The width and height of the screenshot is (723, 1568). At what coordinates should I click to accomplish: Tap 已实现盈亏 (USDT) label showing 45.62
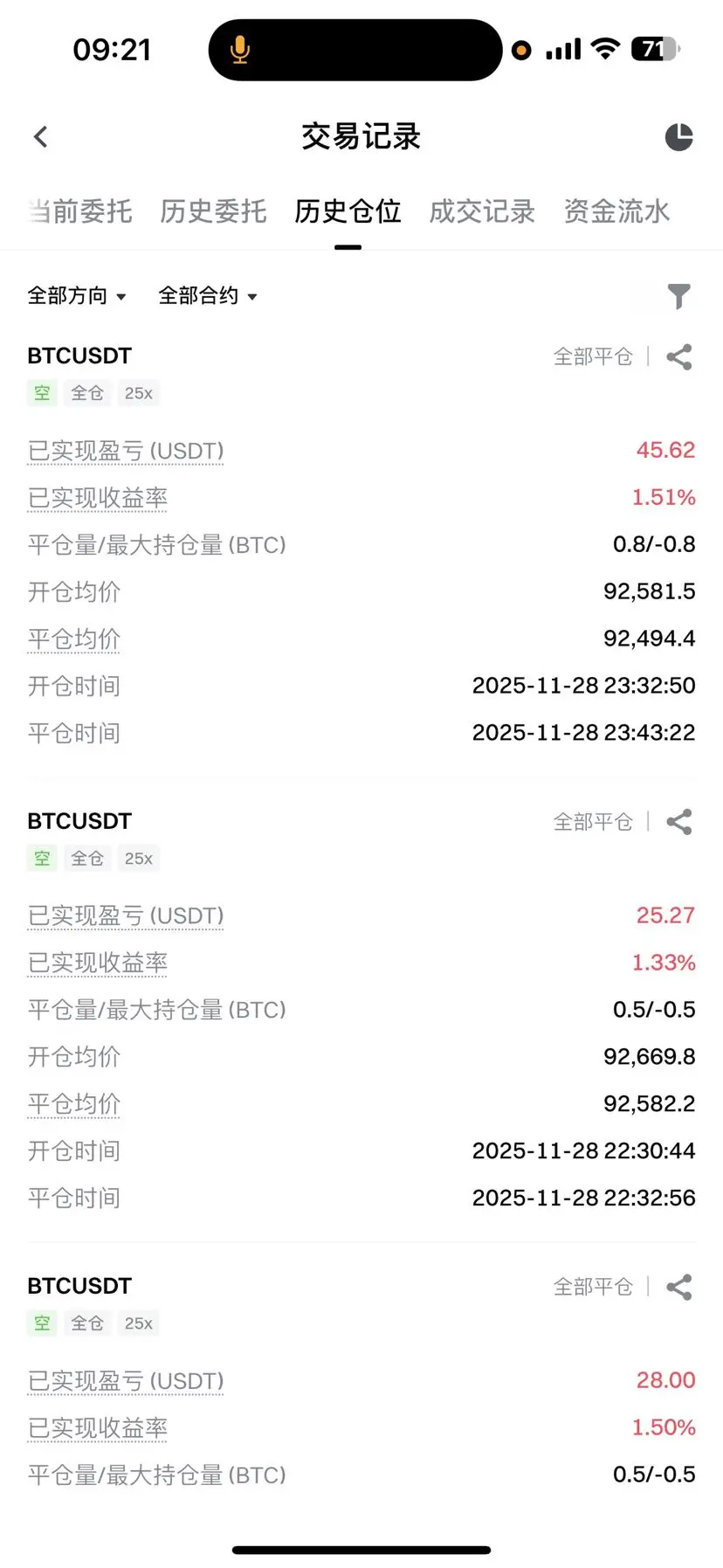point(126,451)
